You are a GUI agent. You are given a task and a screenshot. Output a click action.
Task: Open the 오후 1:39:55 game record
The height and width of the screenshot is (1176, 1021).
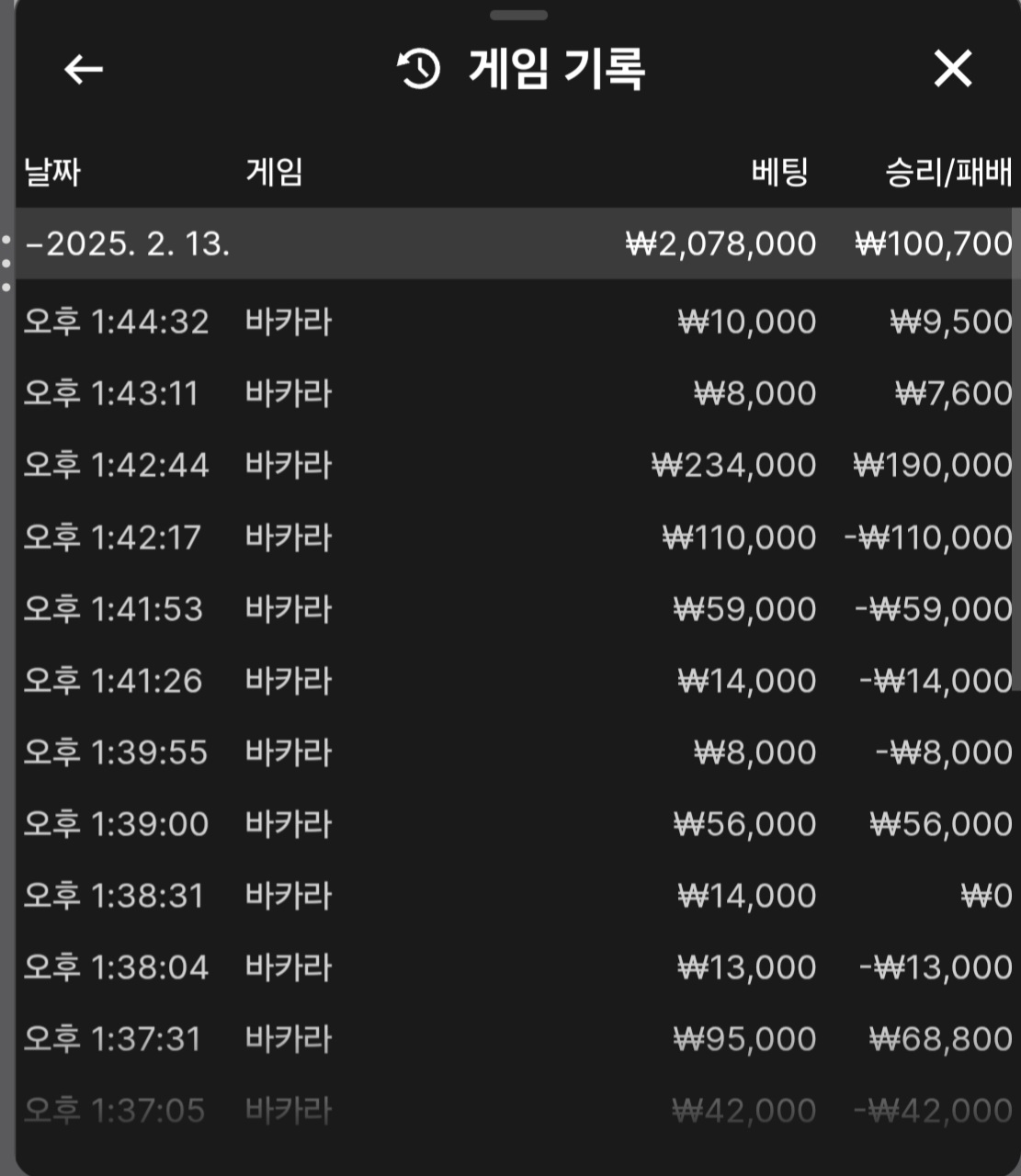[x=515, y=752]
